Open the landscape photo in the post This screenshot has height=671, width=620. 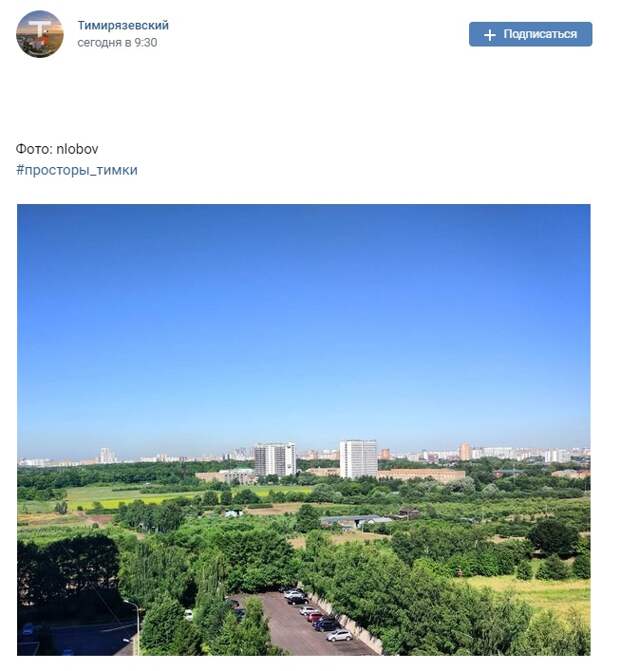(x=303, y=430)
